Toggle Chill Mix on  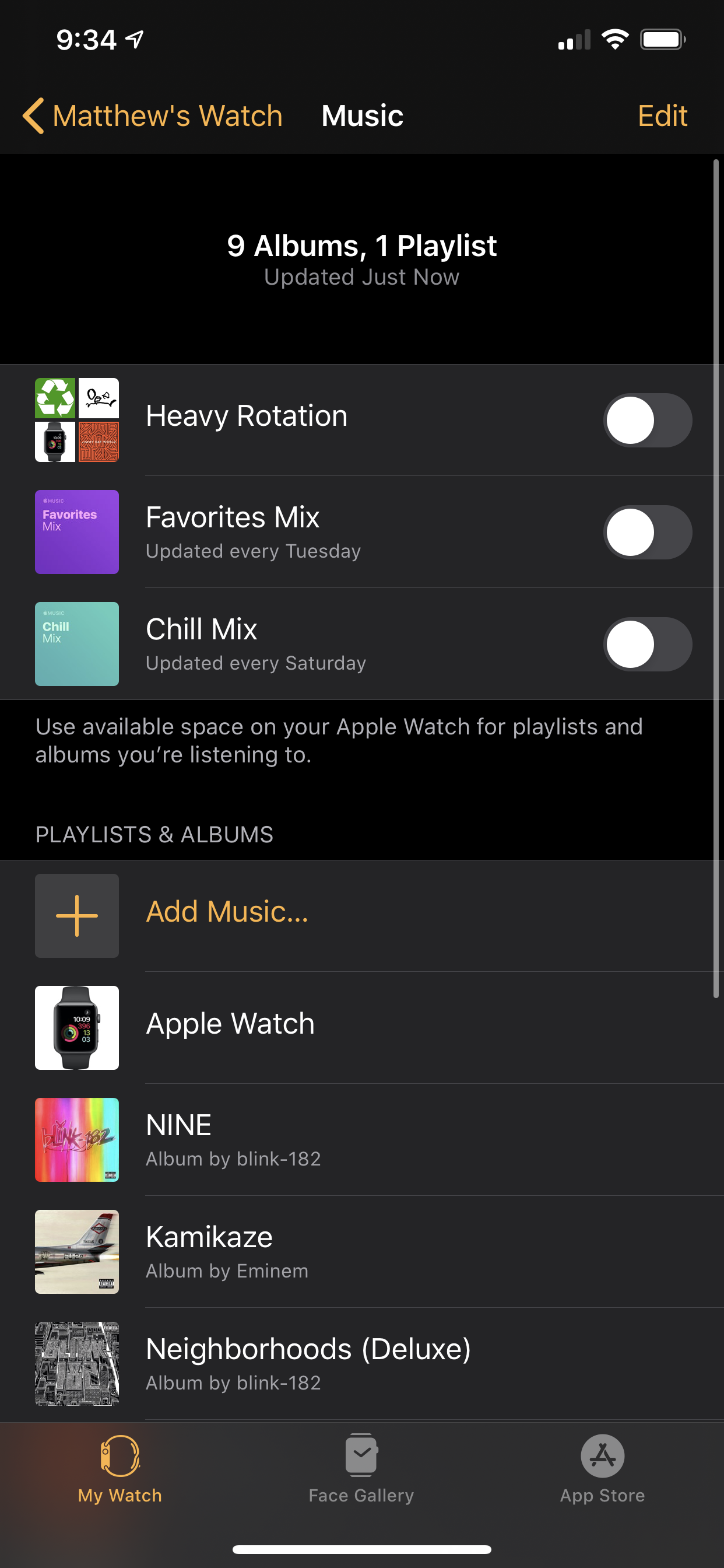tap(646, 644)
